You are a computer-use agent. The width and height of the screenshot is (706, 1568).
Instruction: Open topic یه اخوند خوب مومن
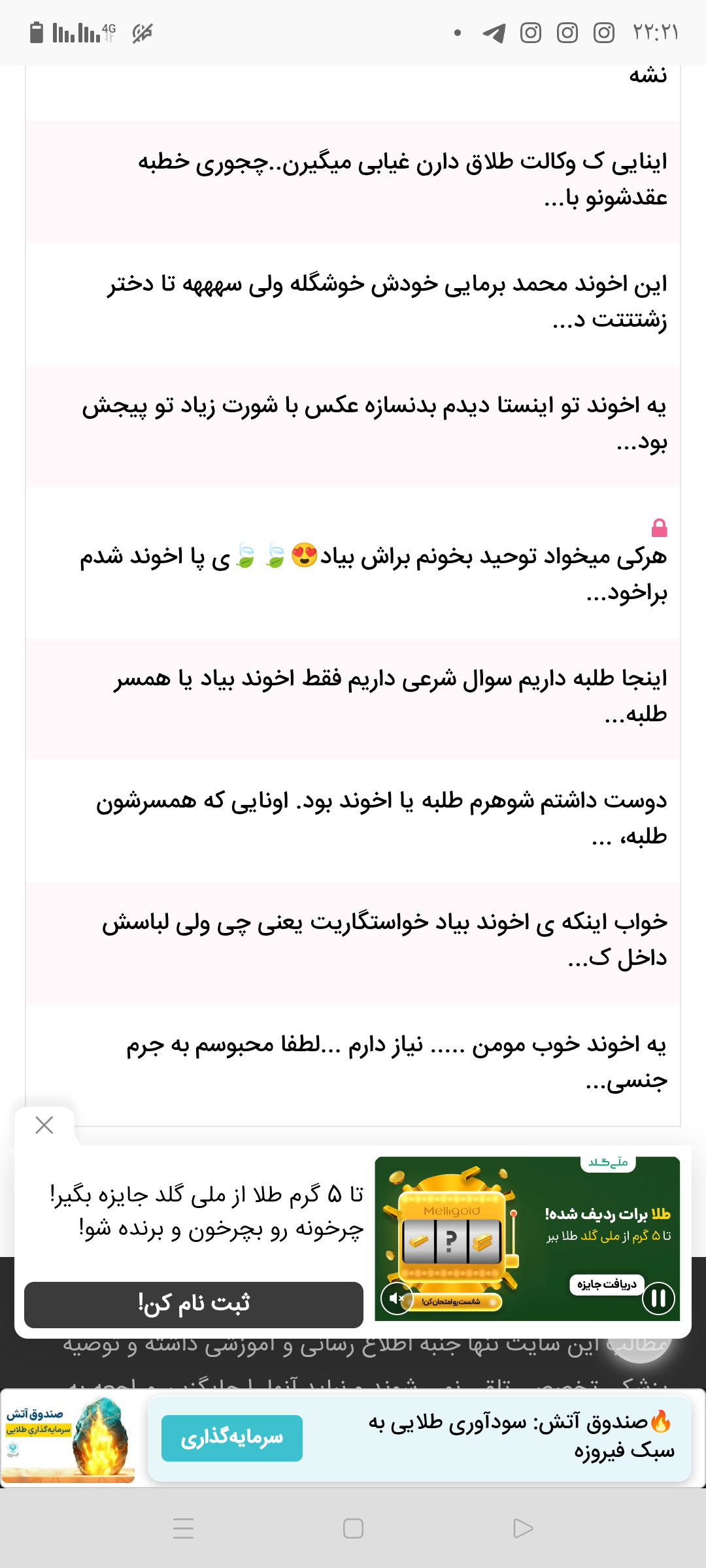pyautogui.click(x=397, y=1062)
